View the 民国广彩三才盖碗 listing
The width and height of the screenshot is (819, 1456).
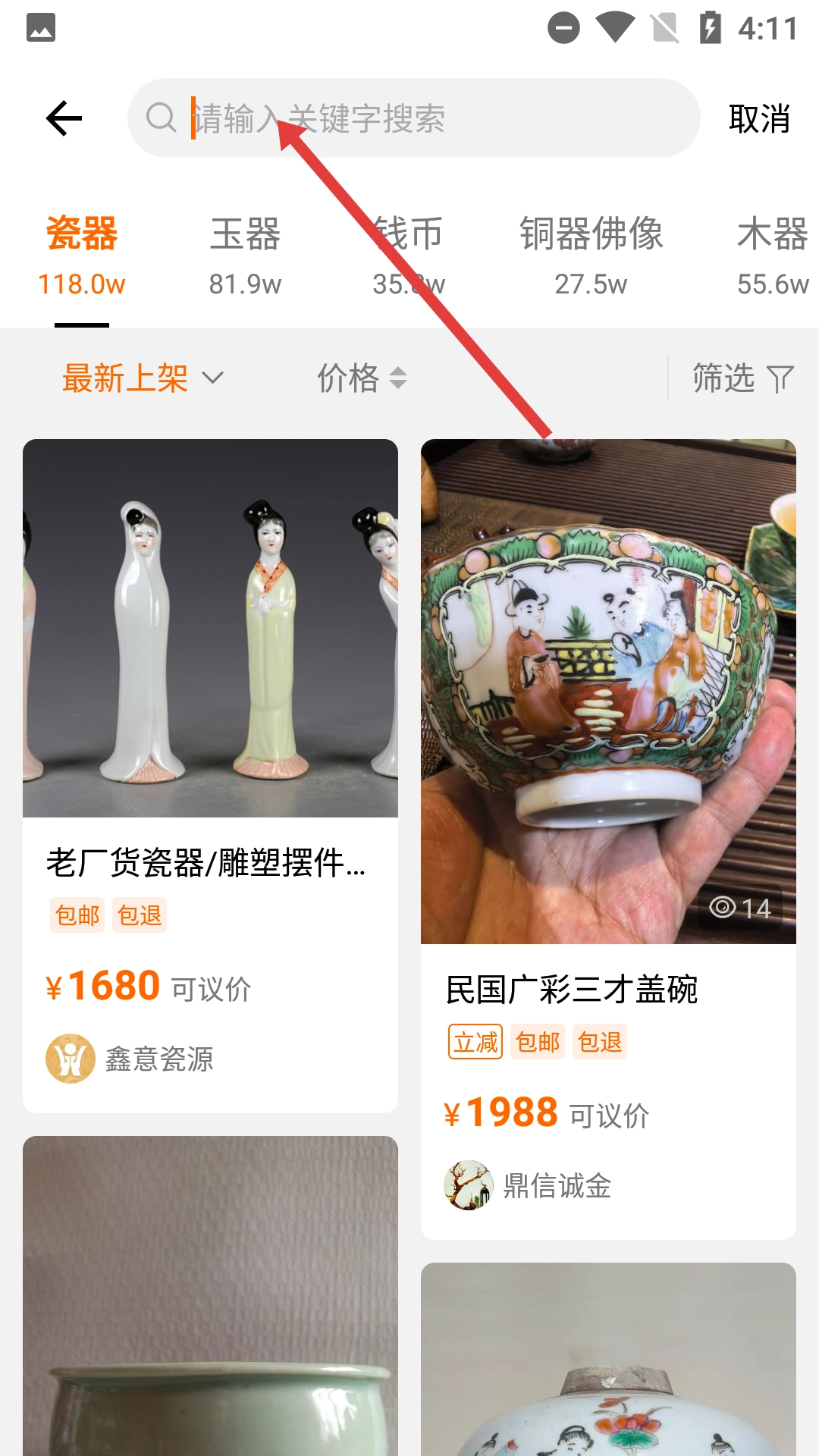tap(608, 690)
